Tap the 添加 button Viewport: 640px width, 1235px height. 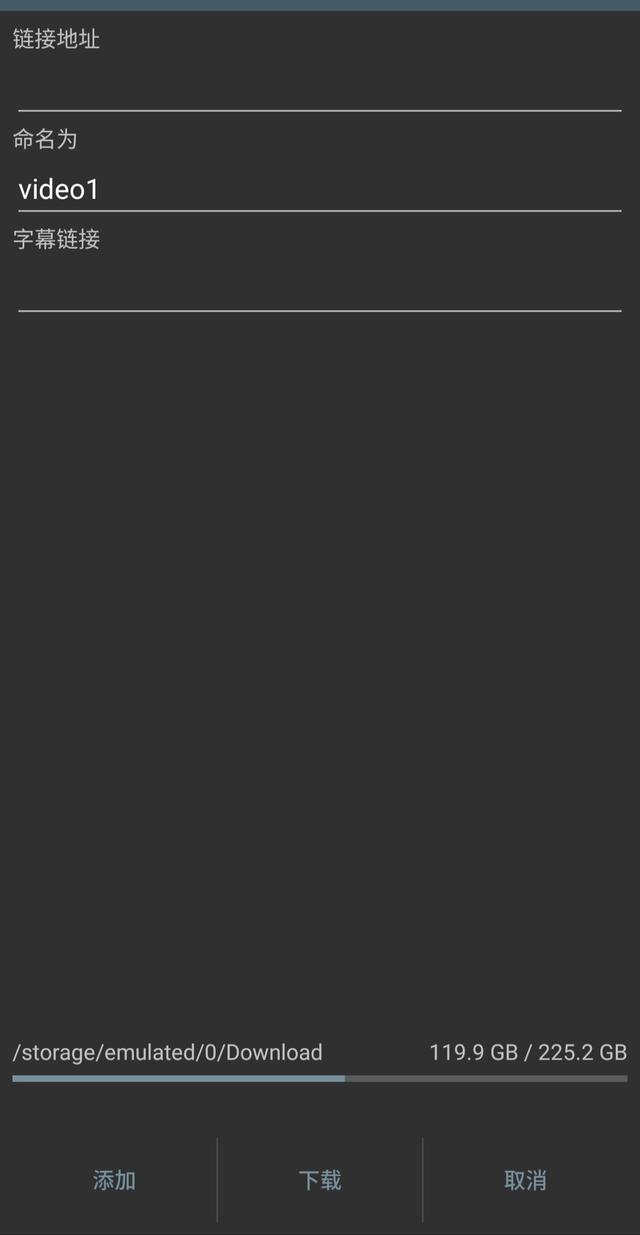click(x=114, y=1180)
